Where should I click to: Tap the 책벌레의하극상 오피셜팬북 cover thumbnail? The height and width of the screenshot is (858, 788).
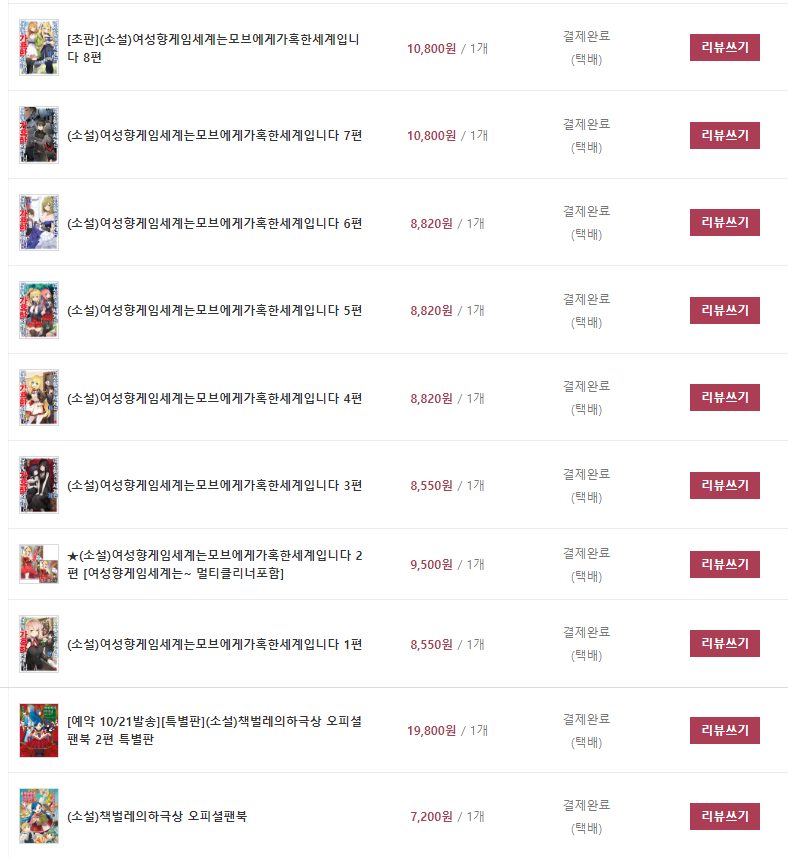point(39,816)
